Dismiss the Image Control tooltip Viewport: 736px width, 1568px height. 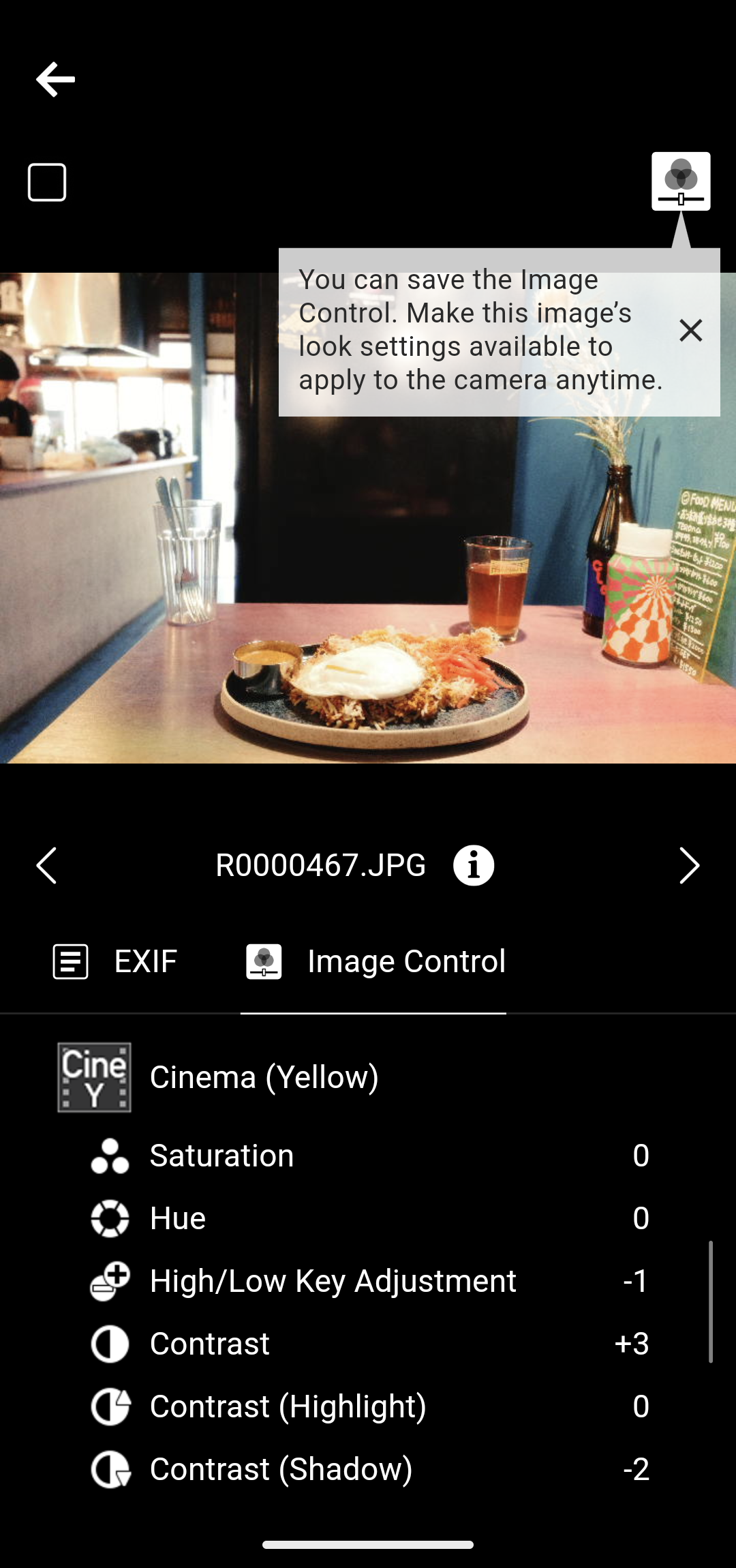pyautogui.click(x=690, y=331)
